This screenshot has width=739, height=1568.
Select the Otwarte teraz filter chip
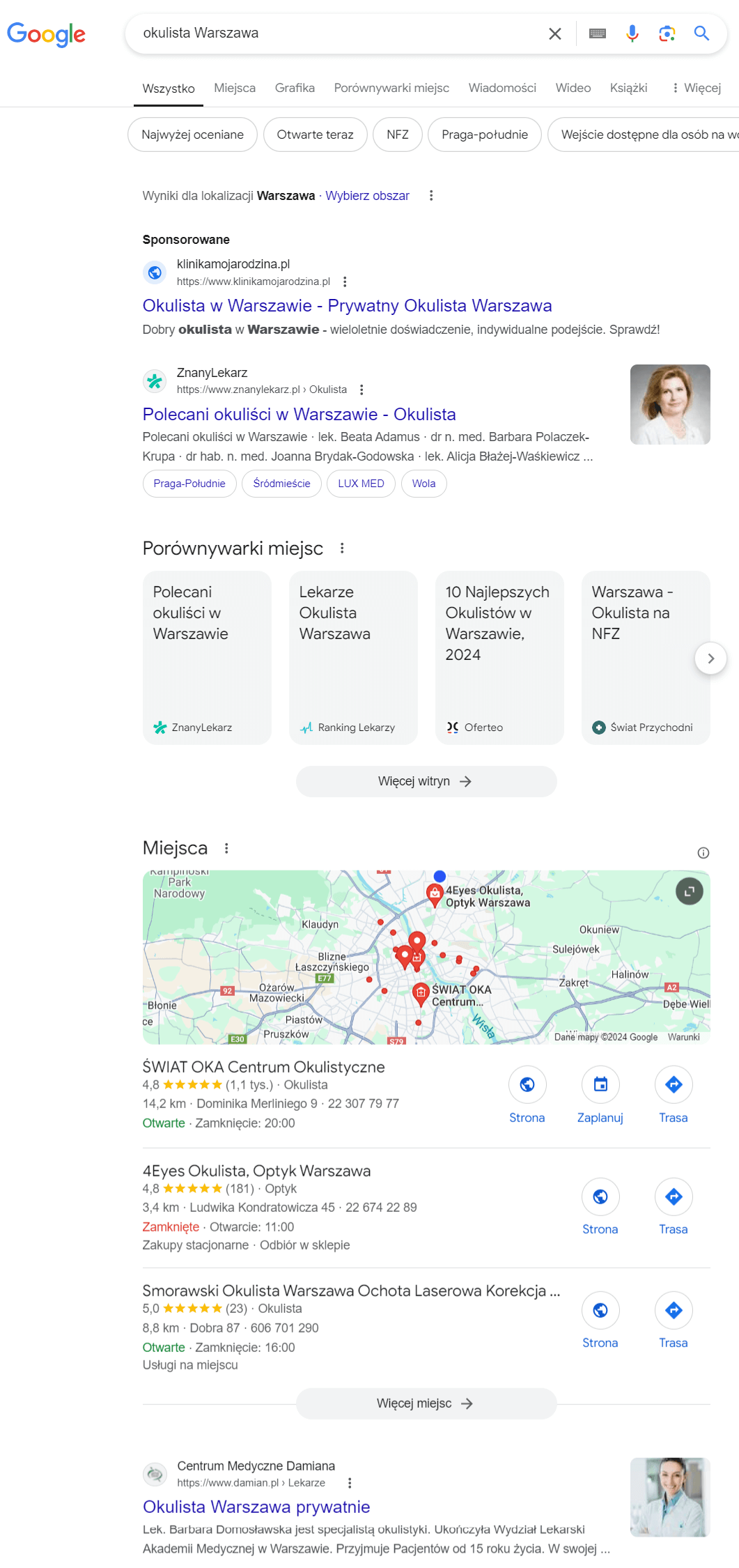(315, 134)
